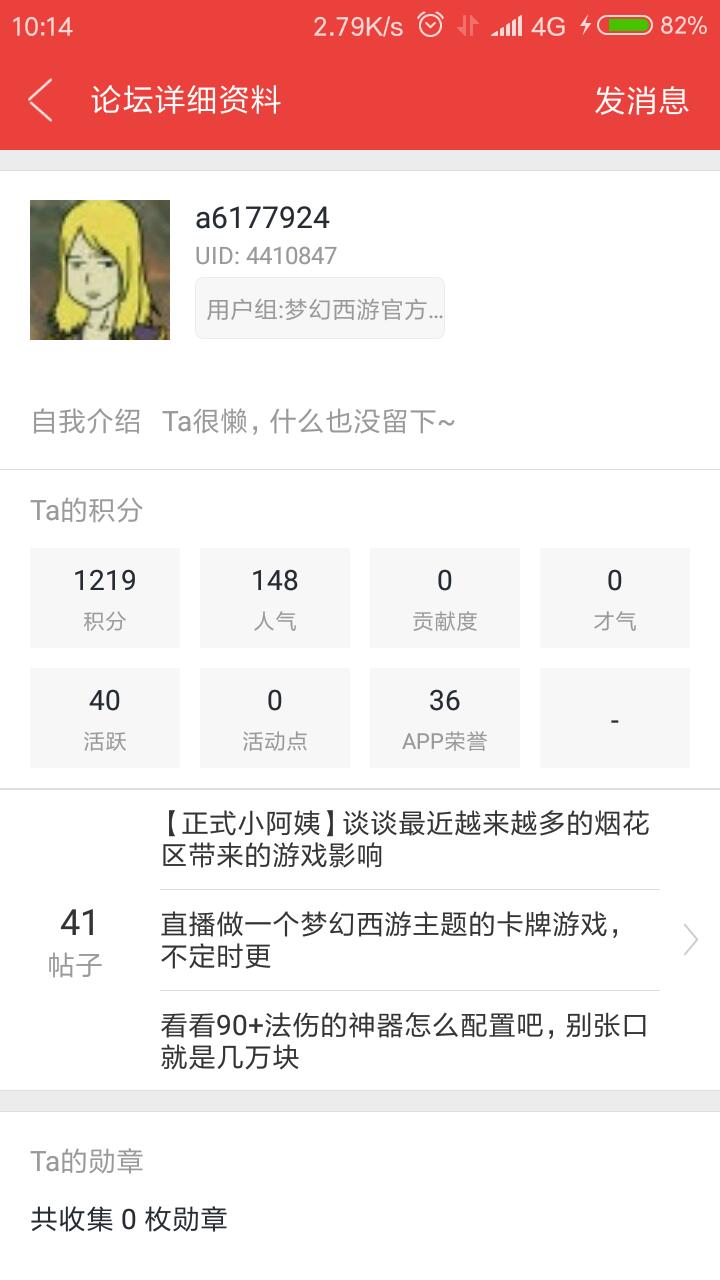Go back using the top-left arrow
720x1280 pixels.
pos(40,100)
